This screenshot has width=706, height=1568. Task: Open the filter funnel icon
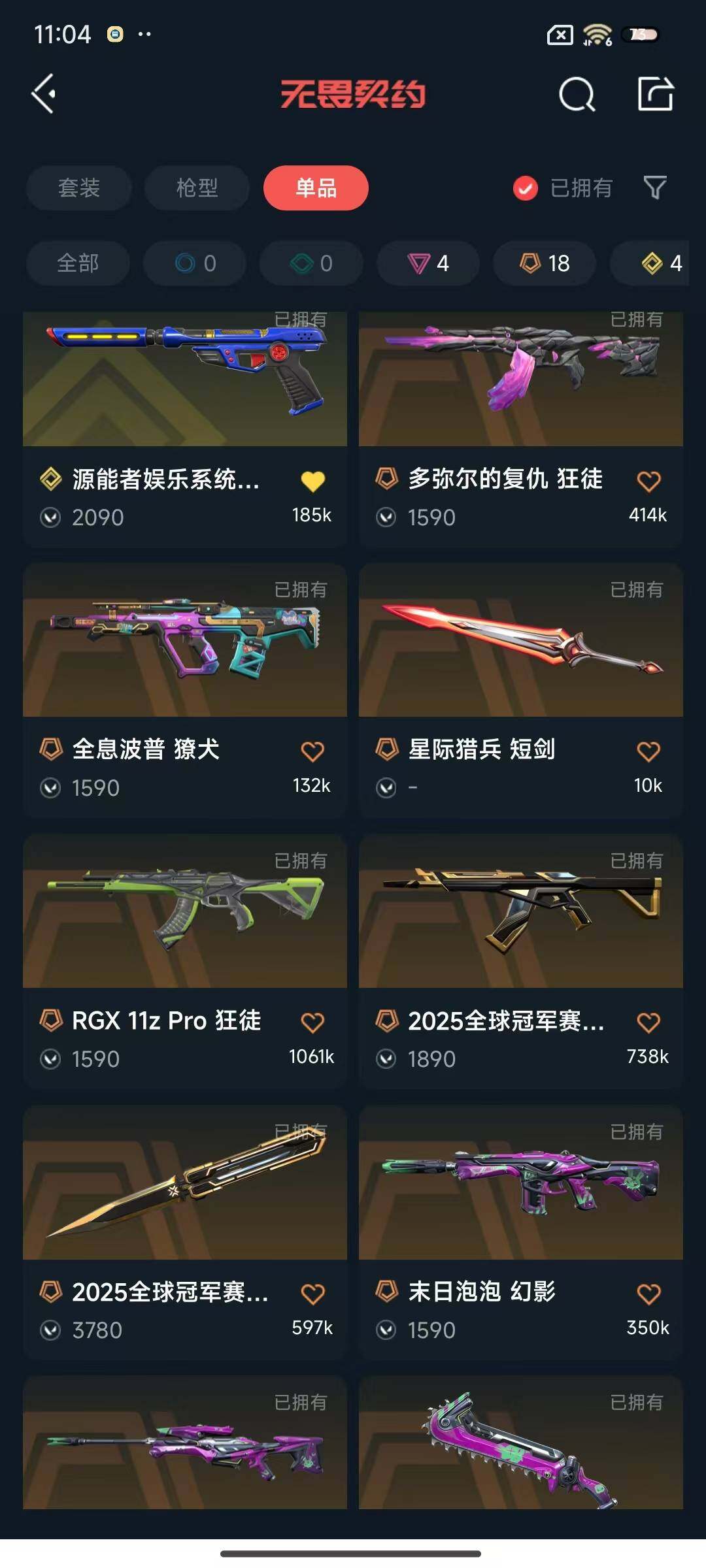657,188
